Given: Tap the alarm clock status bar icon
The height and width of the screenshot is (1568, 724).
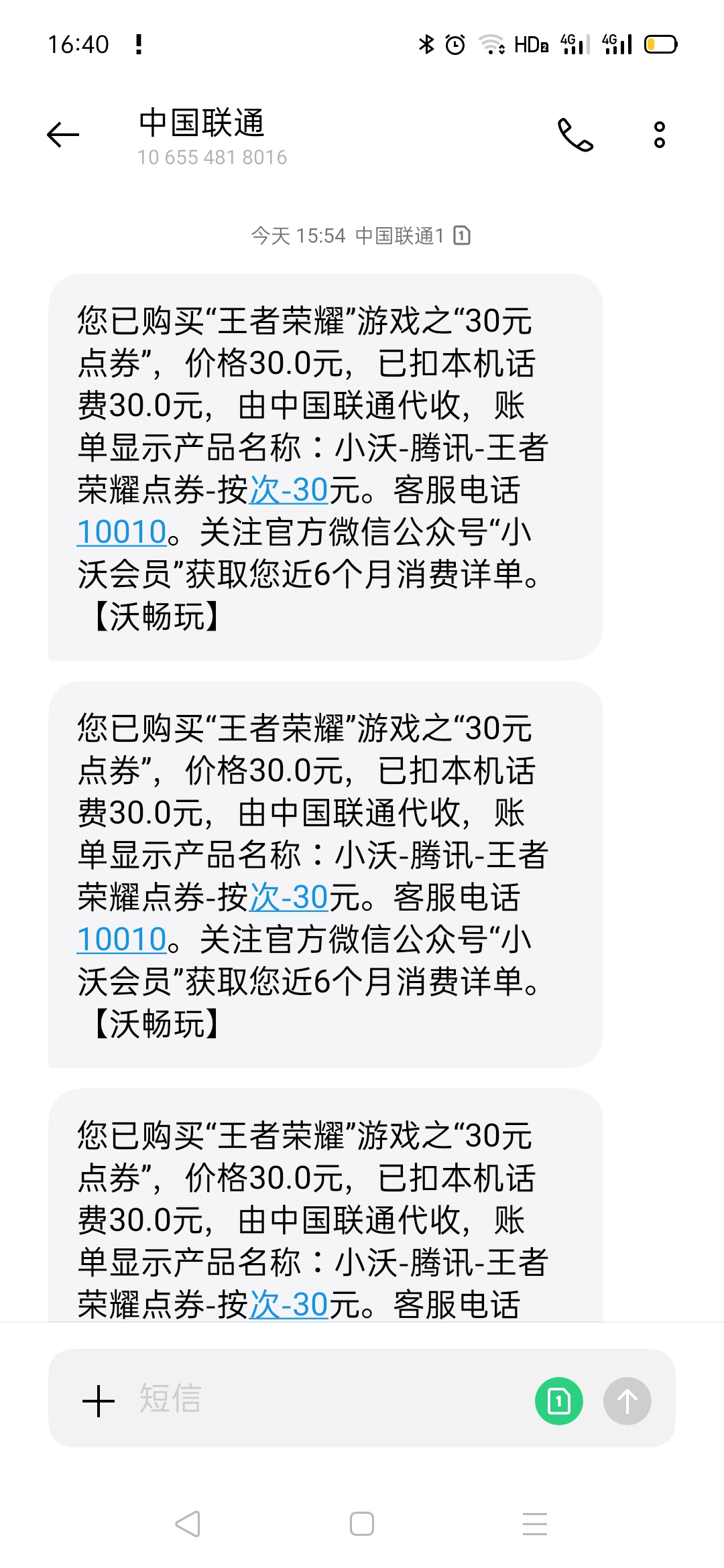Looking at the screenshot, I should [455, 43].
